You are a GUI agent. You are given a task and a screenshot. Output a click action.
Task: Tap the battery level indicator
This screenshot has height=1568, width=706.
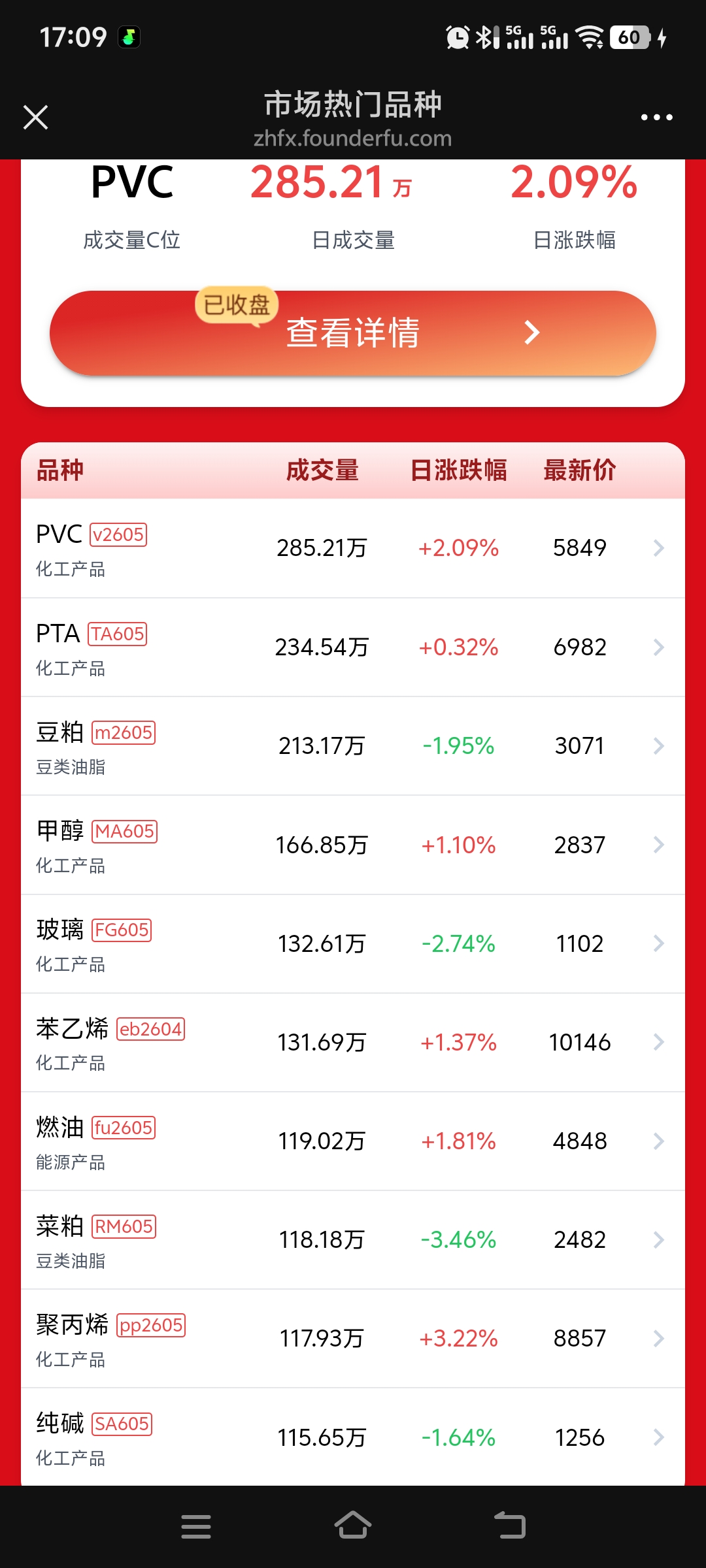(629, 38)
